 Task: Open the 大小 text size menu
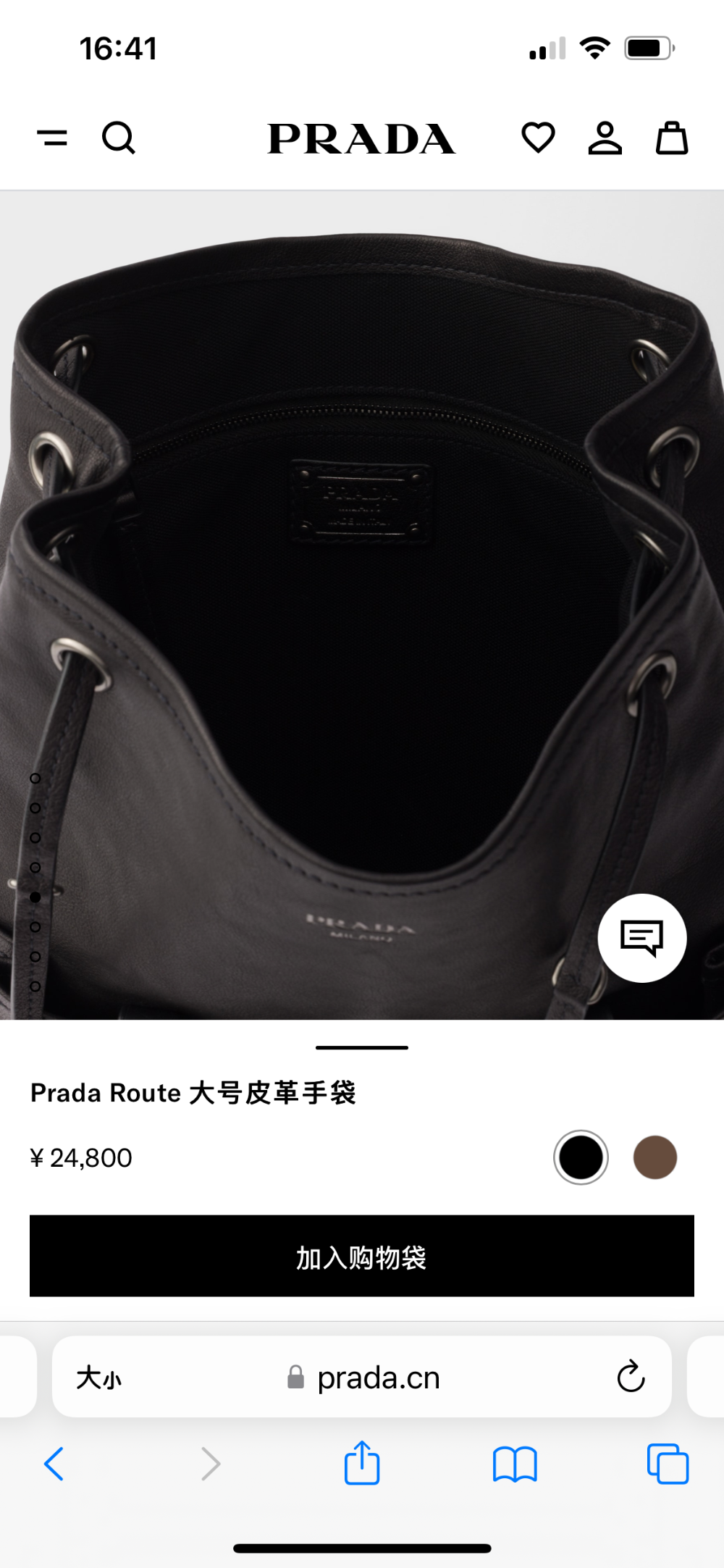click(99, 1378)
